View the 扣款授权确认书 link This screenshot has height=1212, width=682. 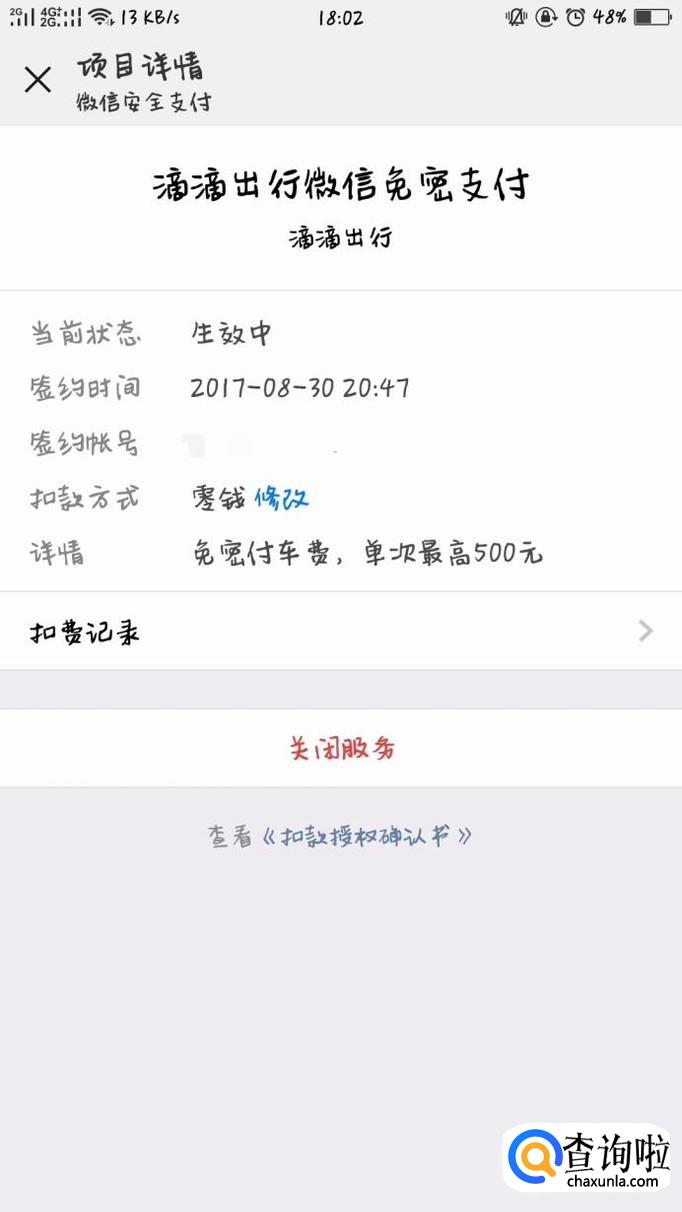365,836
